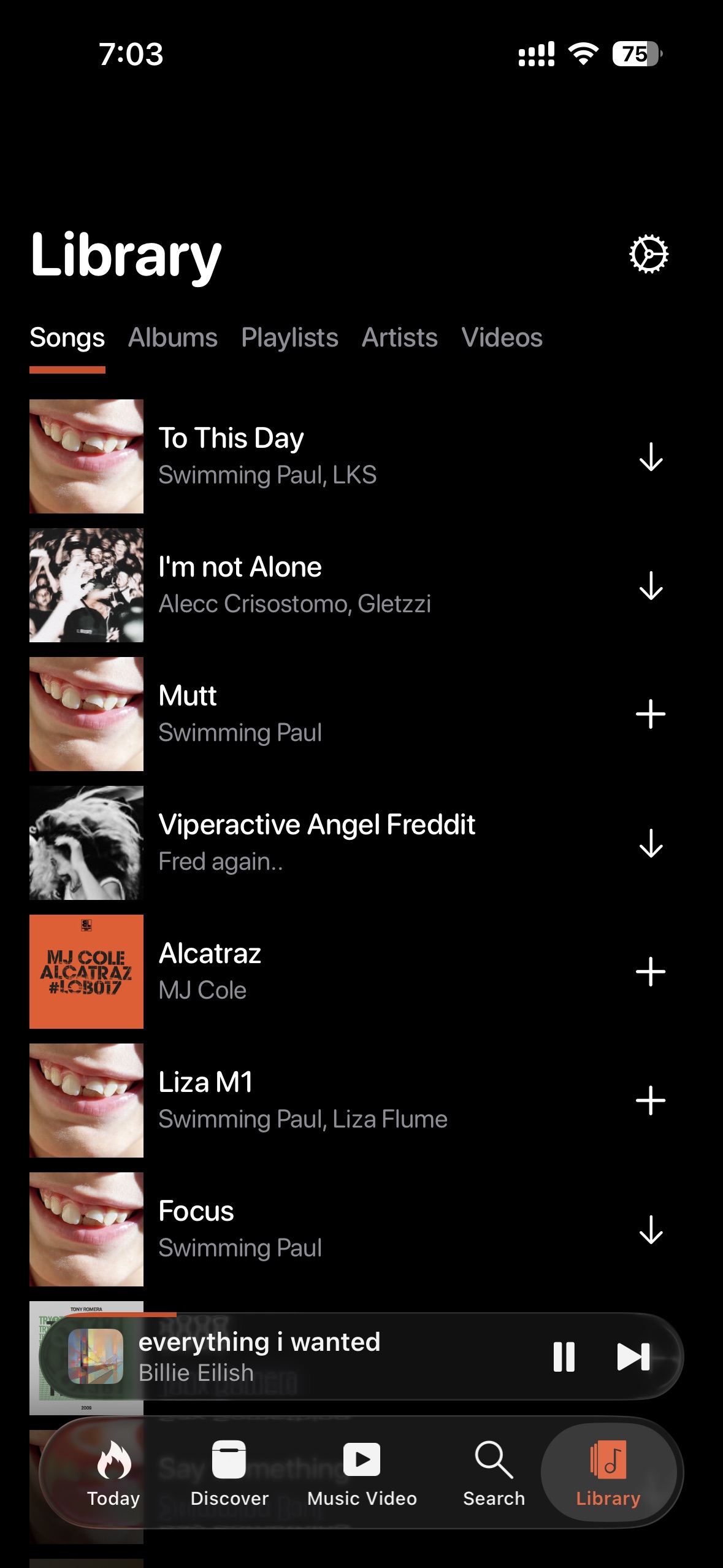723x1568 pixels.
Task: Add Alcatraz by MJ Cole
Action: [x=651, y=972]
